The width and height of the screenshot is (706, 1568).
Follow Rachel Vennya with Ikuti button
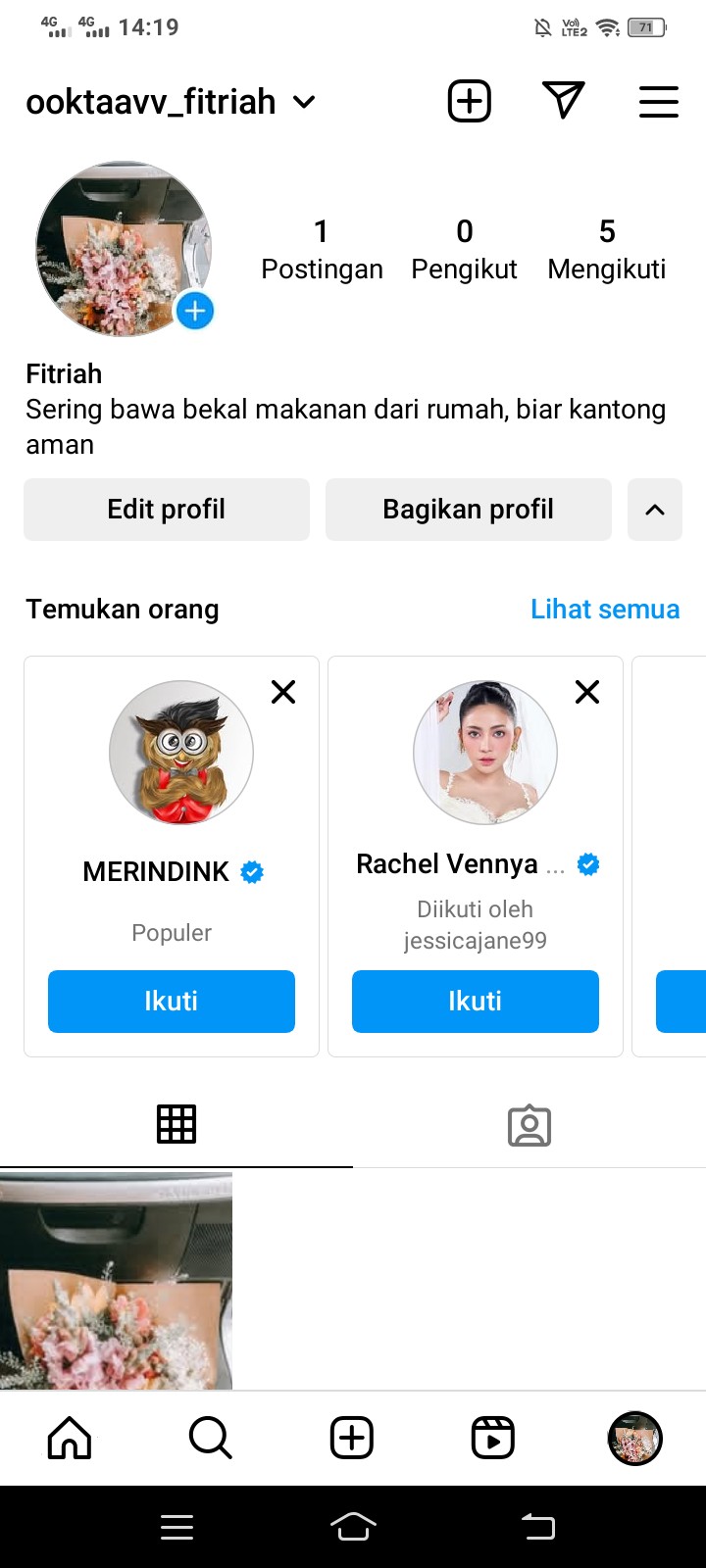tap(476, 1001)
